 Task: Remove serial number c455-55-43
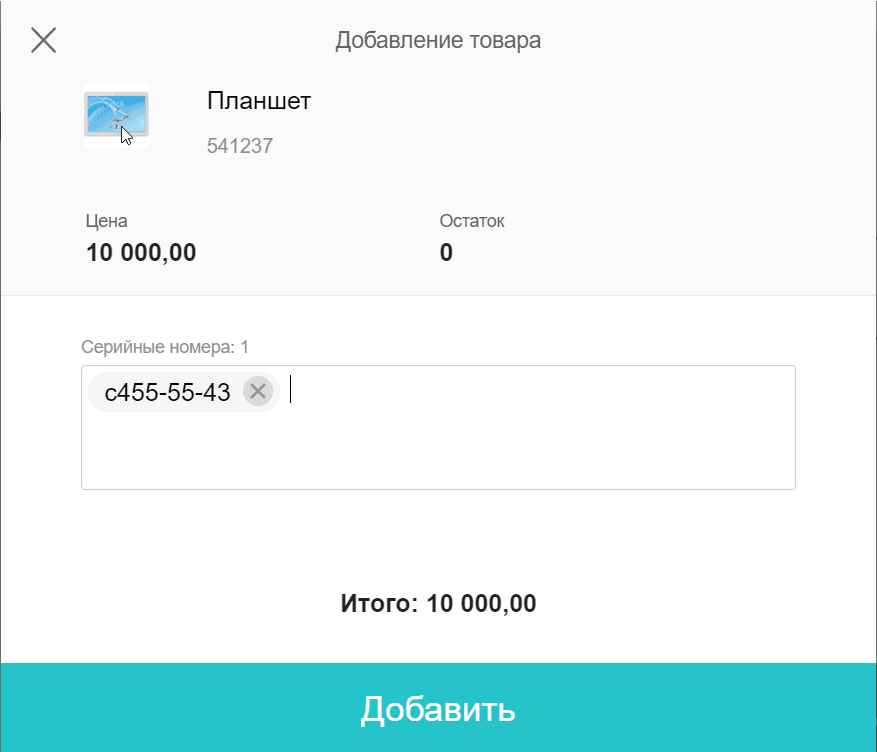(258, 392)
